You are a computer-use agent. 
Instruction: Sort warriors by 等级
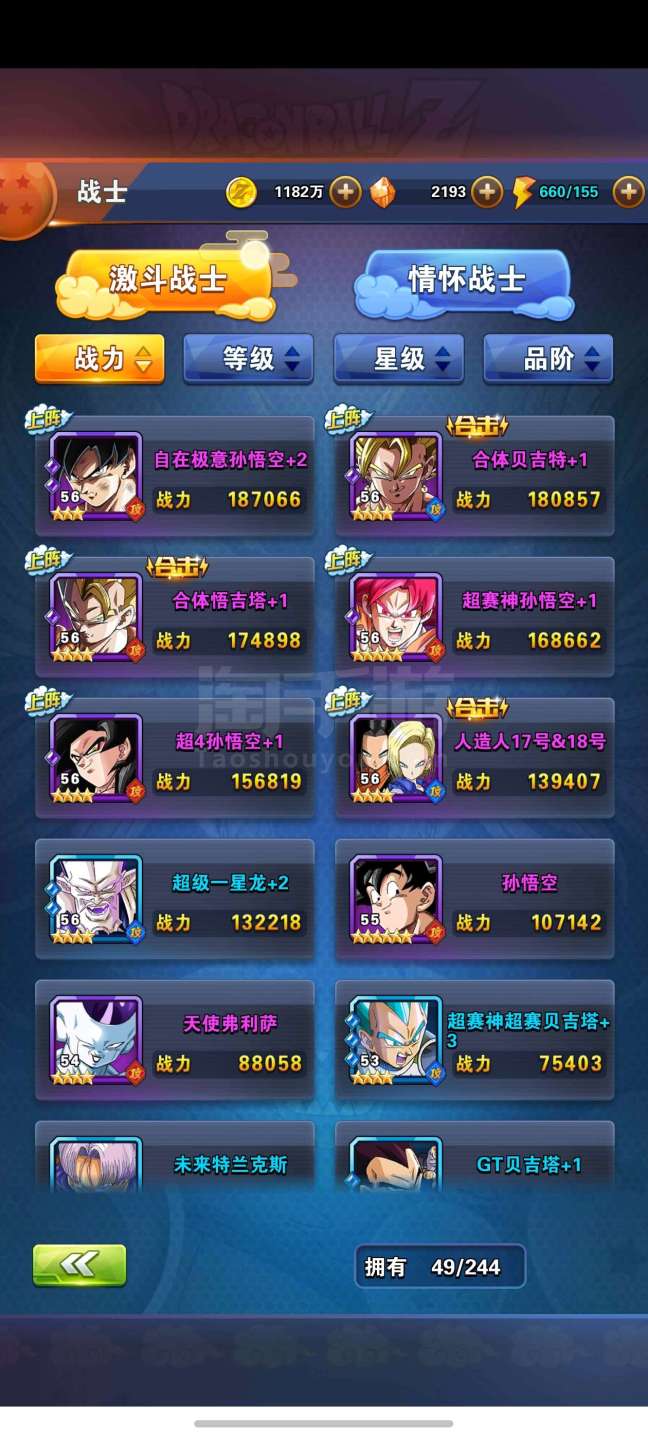248,359
